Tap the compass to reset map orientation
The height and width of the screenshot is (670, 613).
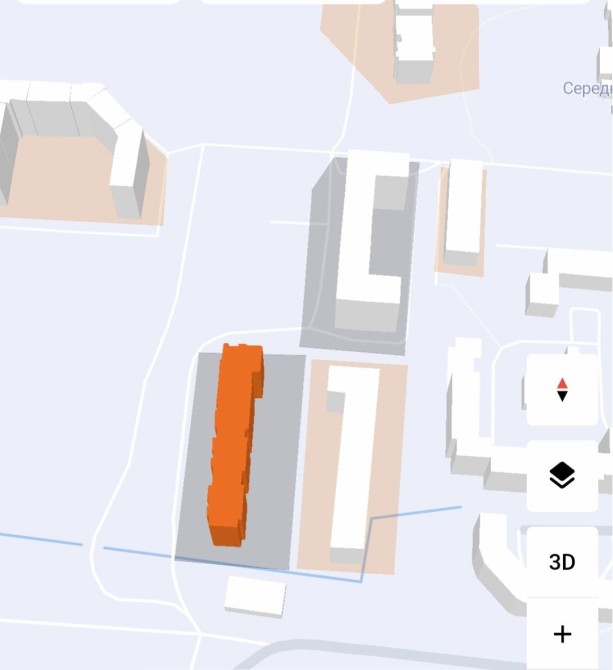point(562,390)
